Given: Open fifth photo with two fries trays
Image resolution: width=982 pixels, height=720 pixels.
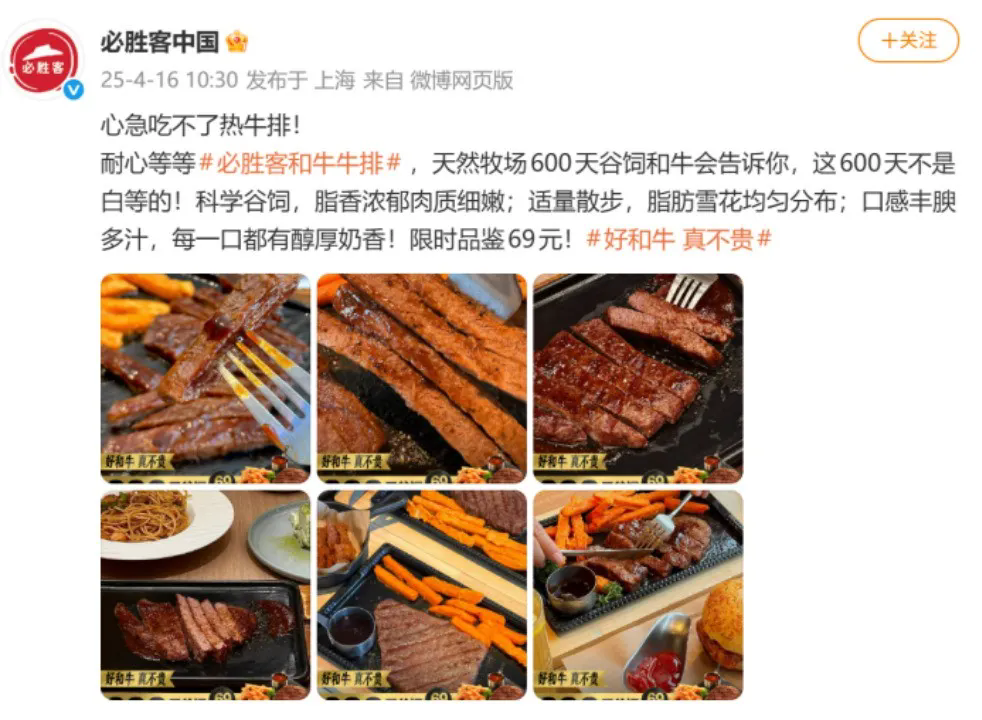Looking at the screenshot, I should point(421,594).
